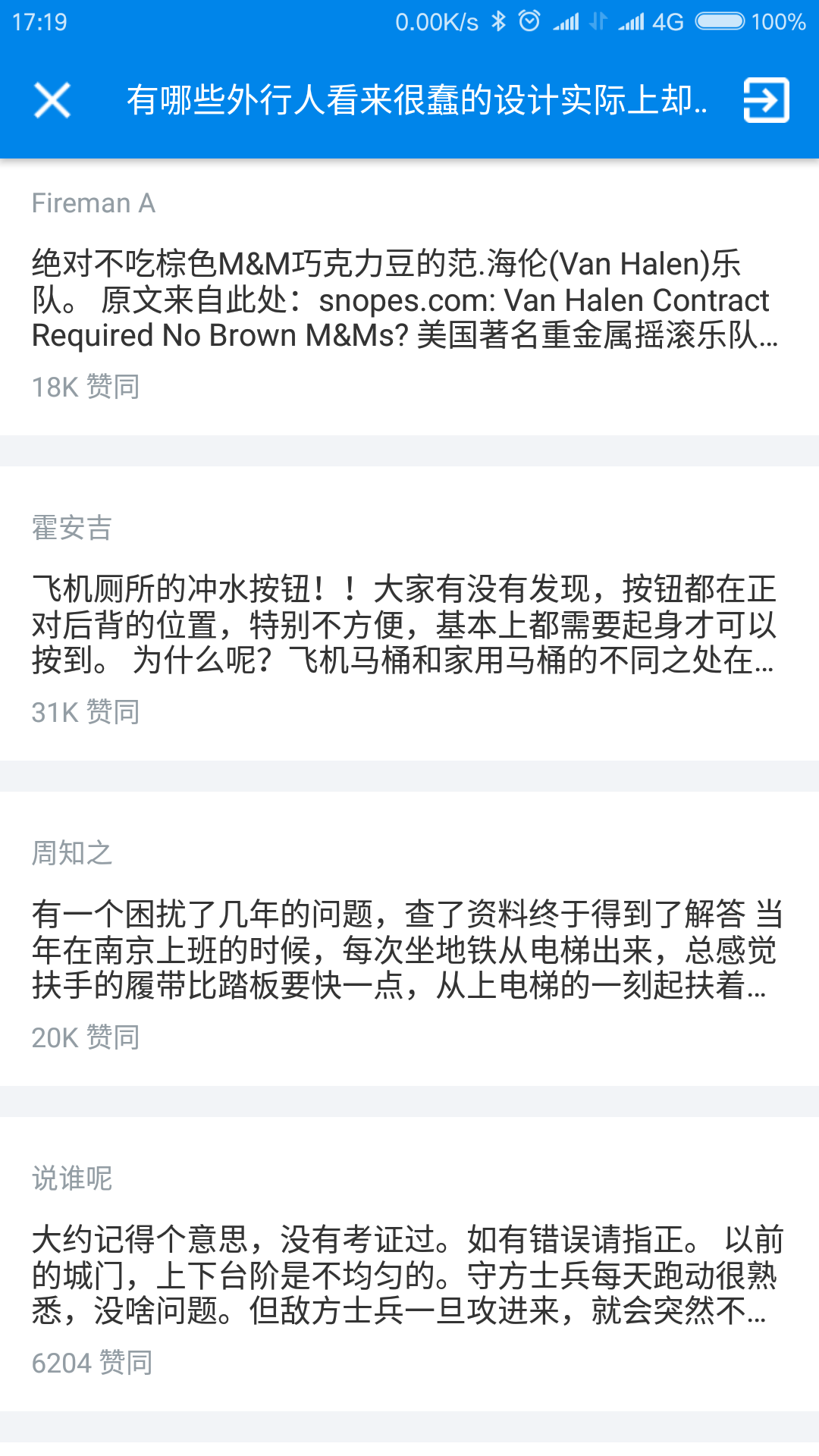The image size is (819, 1456).
Task: Close this question page with the X
Action: (x=52, y=100)
